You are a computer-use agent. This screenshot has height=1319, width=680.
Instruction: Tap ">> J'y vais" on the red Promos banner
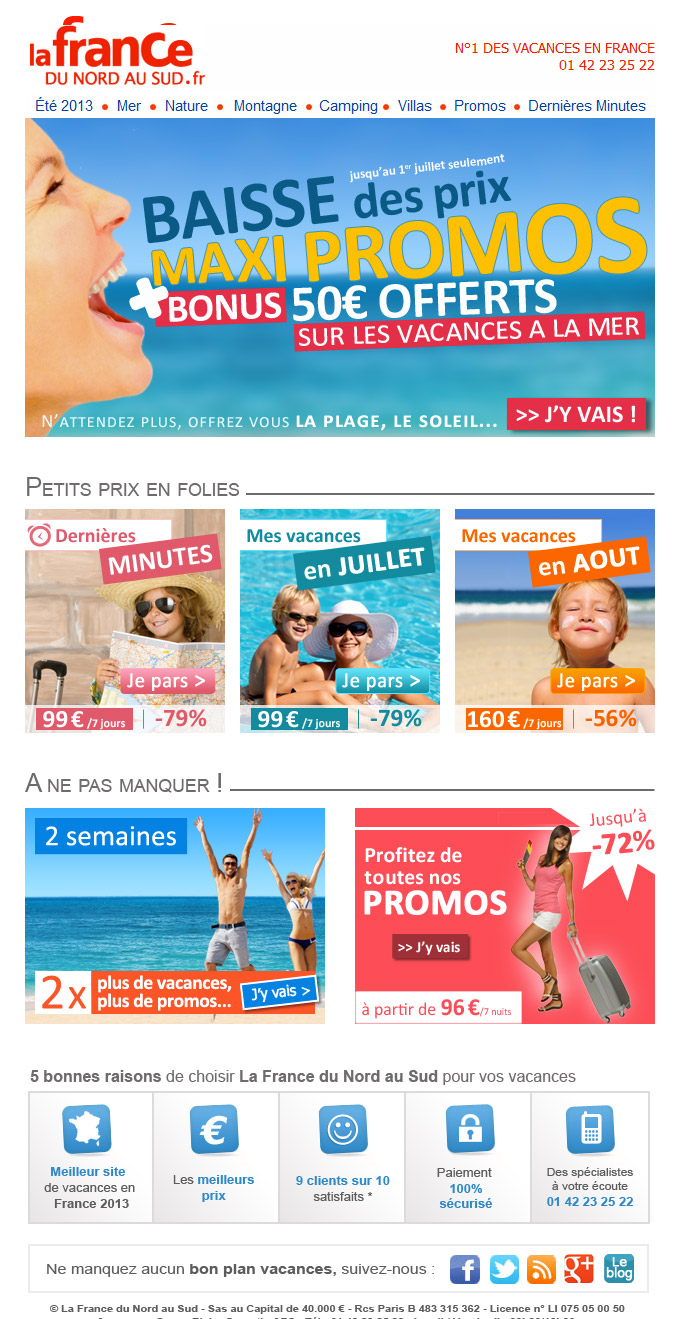[430, 947]
